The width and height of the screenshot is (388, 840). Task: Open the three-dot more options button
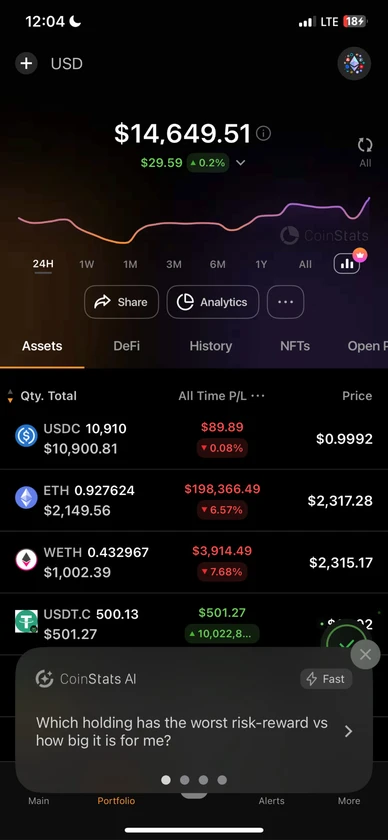pos(286,302)
